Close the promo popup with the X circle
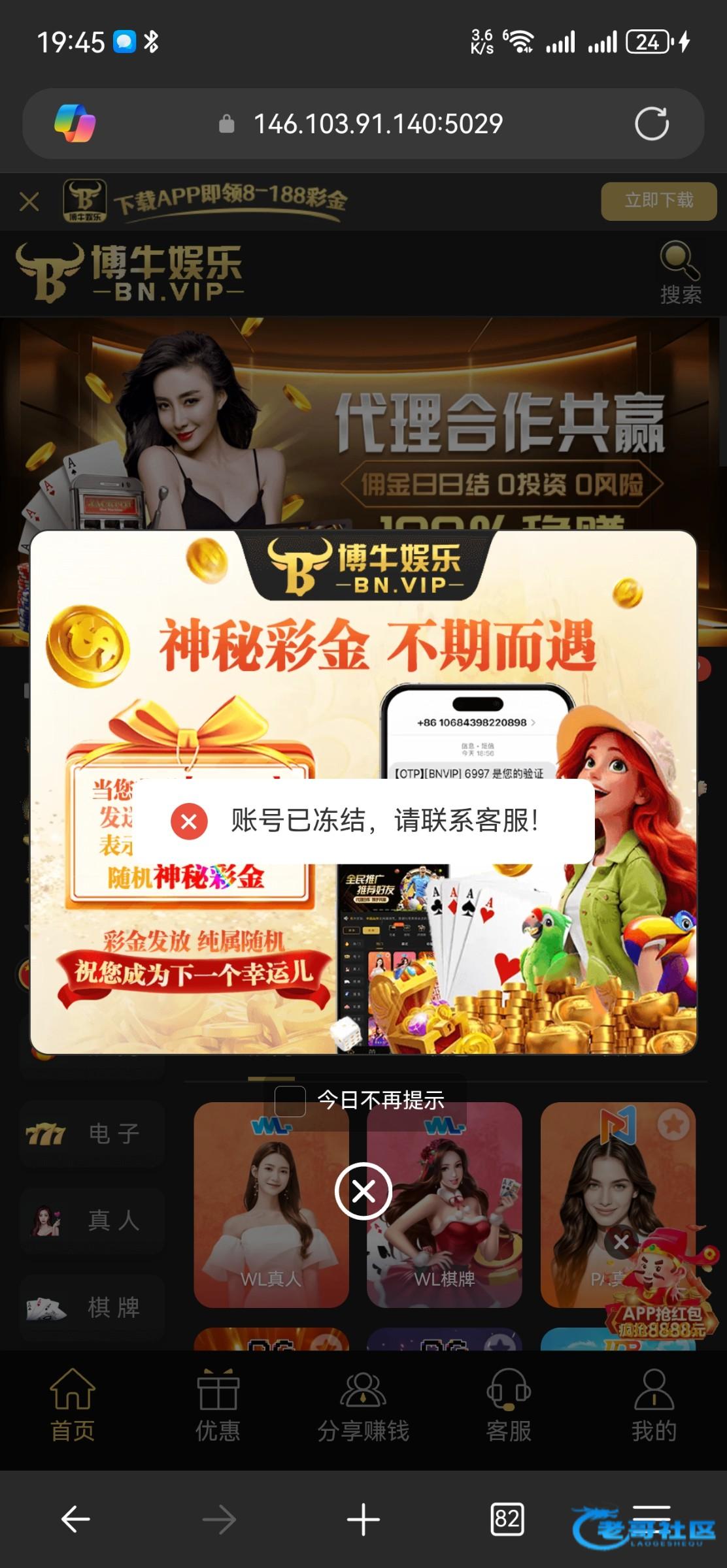 click(x=363, y=1191)
